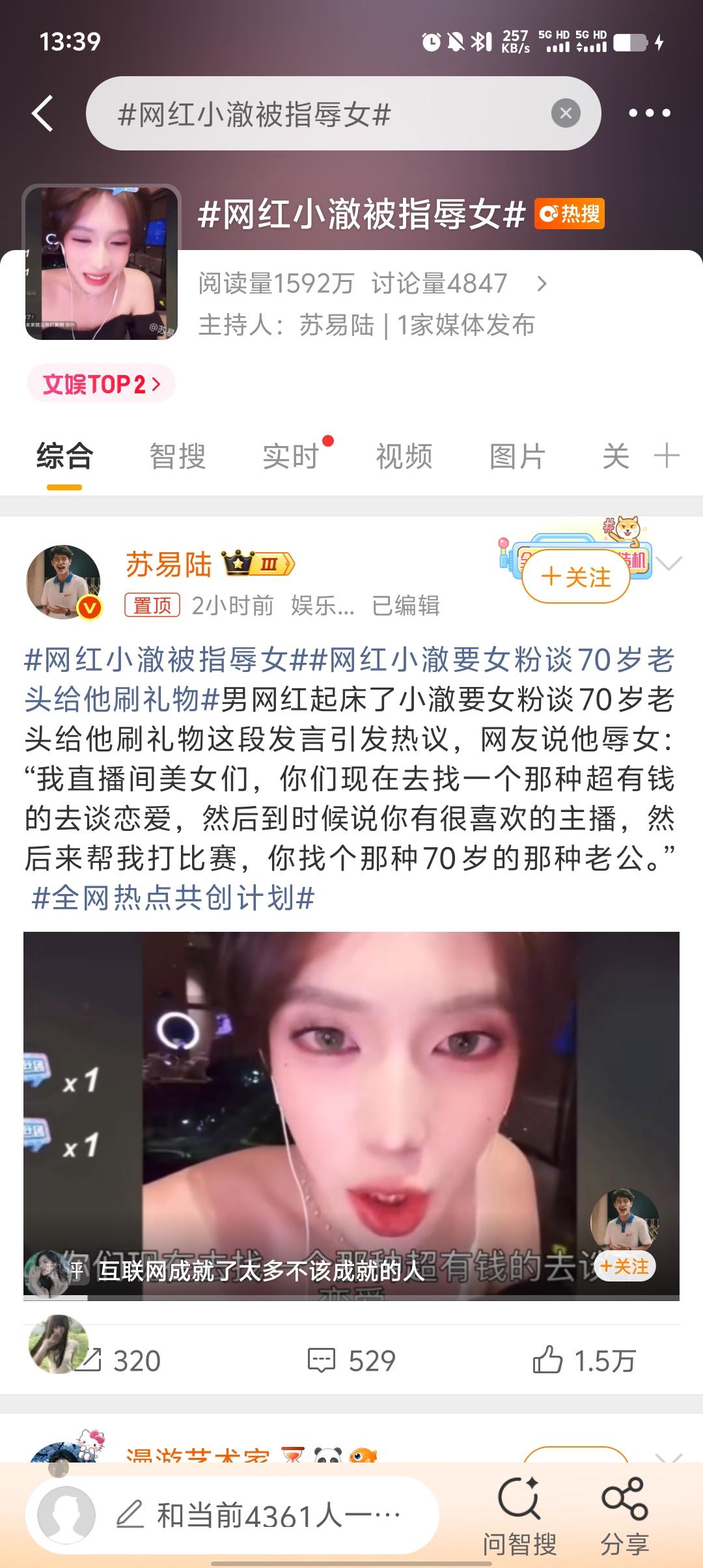
Task: Click 苏易陆's verified V badge
Action: pos(90,606)
